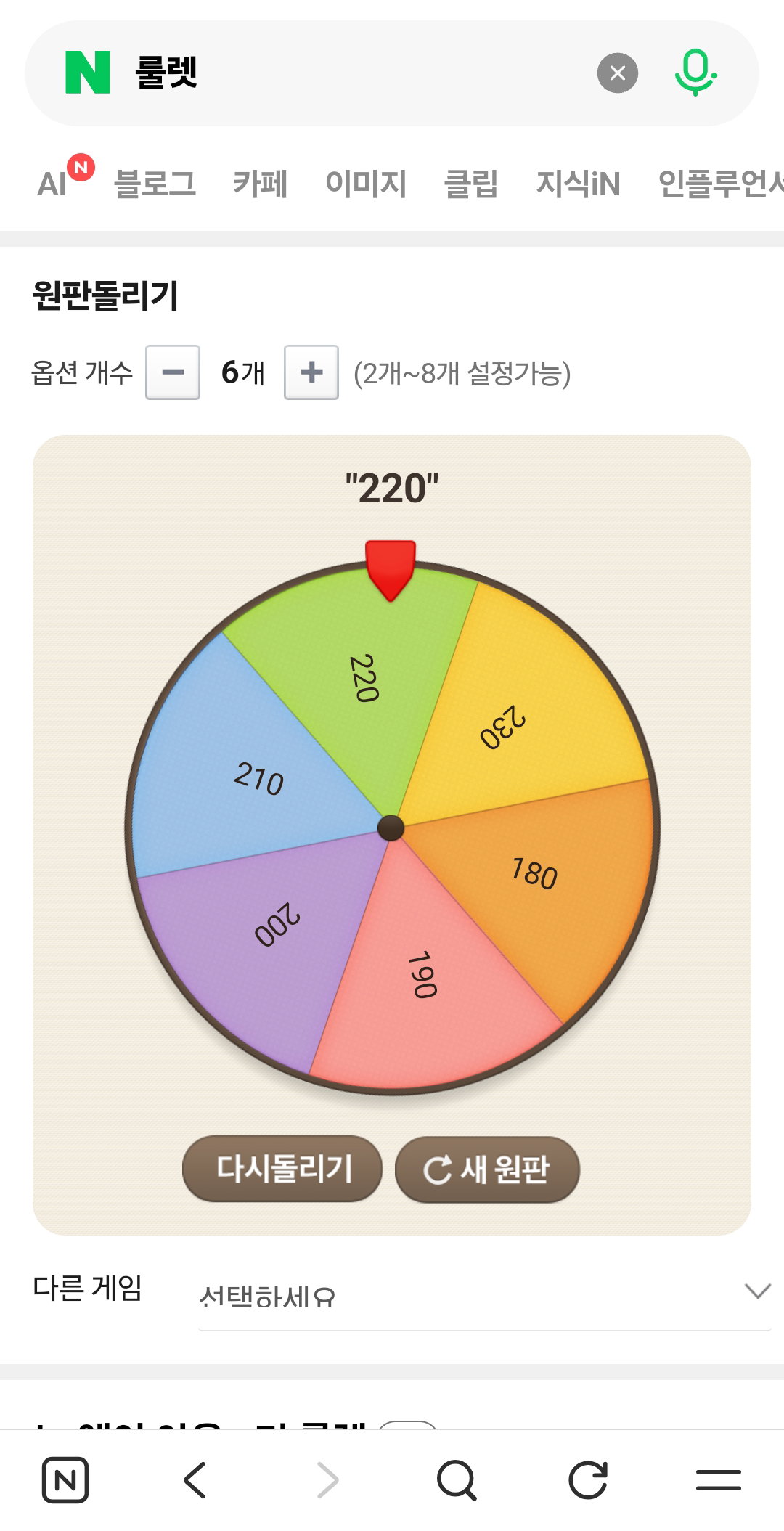Open the bottom bar hamburger menu

[718, 1479]
